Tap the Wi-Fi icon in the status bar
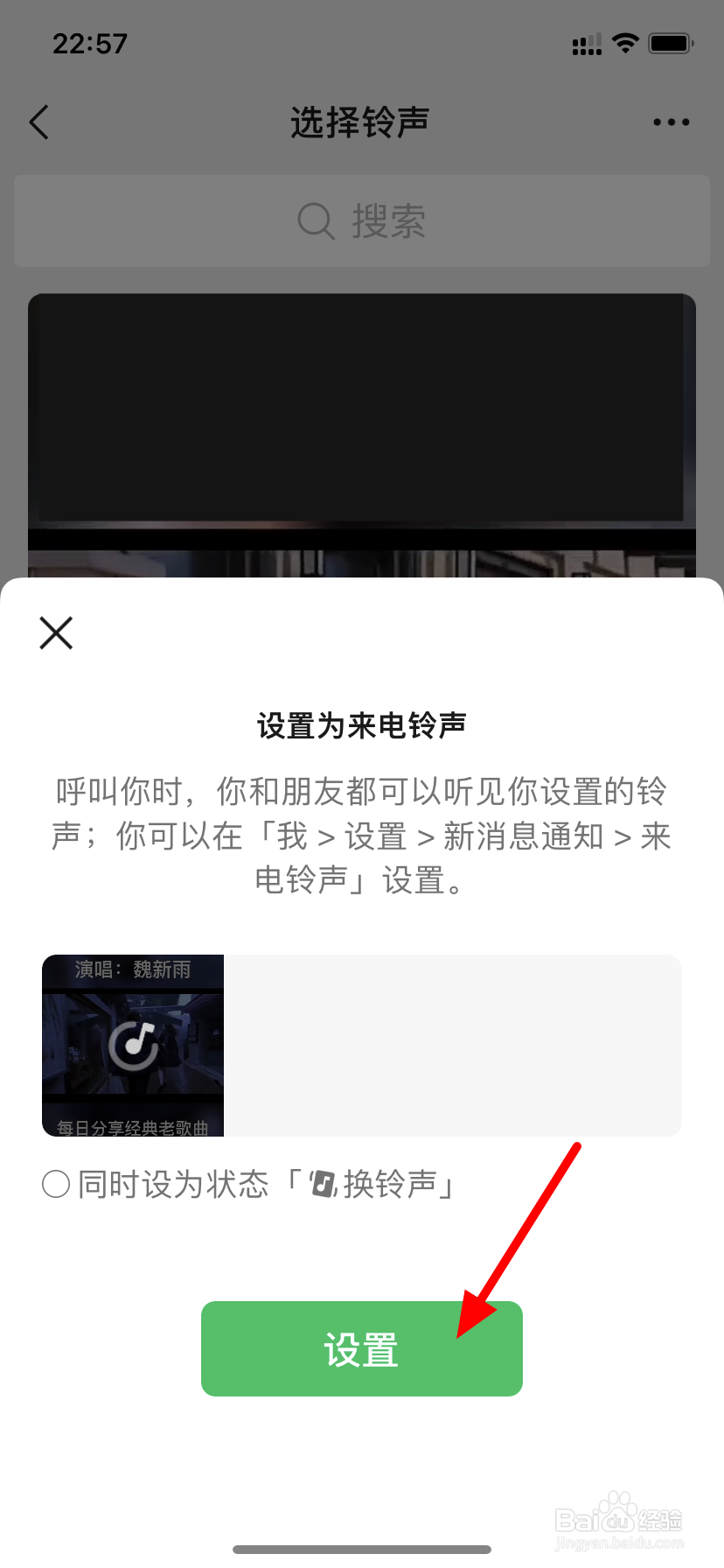The height and width of the screenshot is (1568, 724). pos(626,43)
